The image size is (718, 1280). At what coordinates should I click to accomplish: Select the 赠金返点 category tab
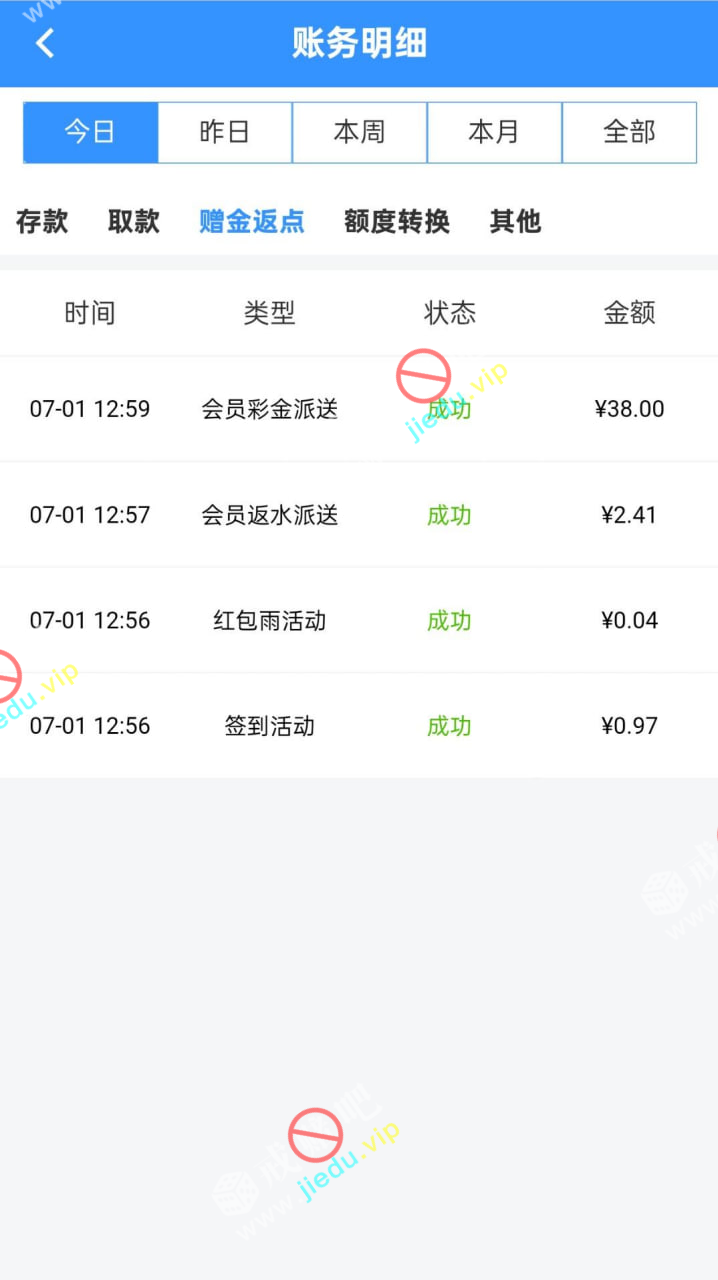pos(252,221)
